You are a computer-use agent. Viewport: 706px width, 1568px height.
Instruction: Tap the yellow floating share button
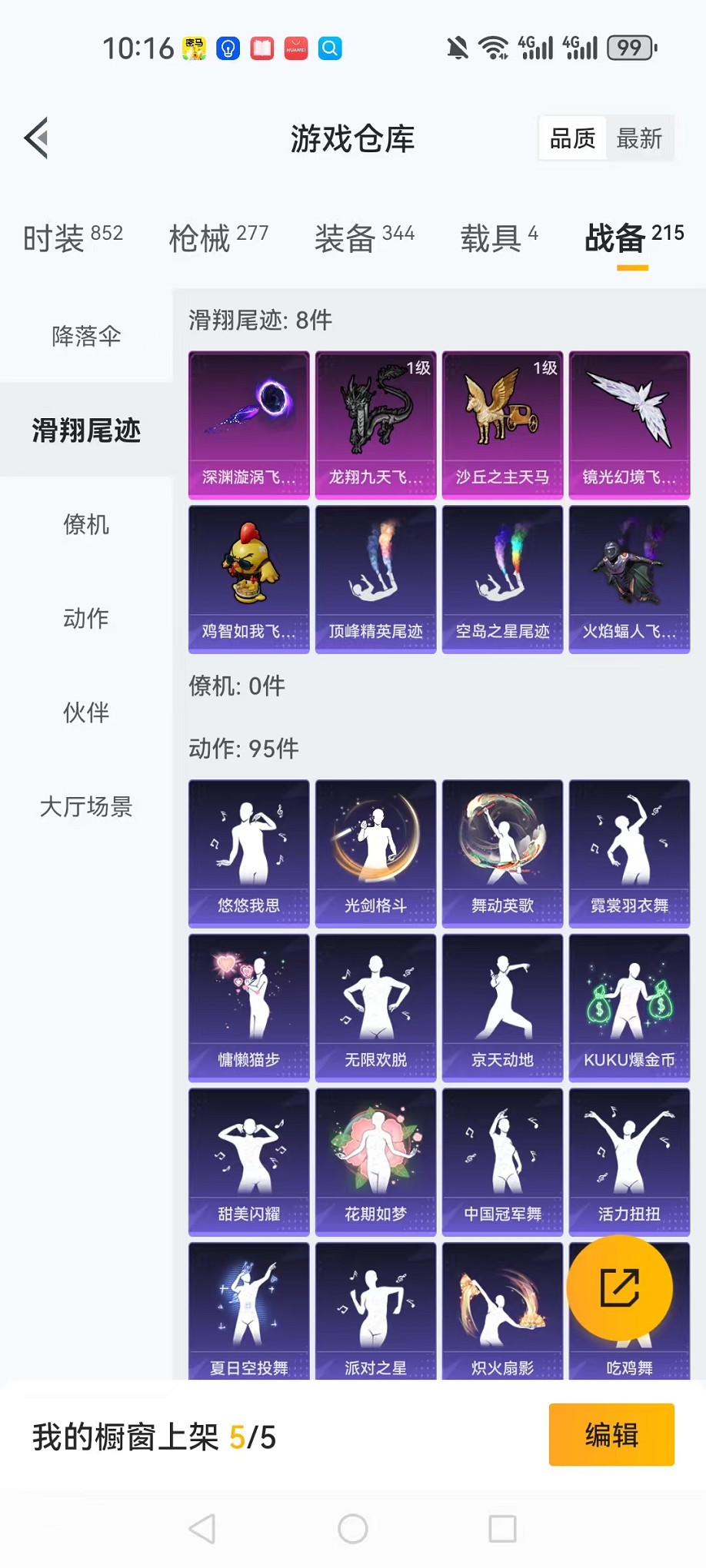[619, 1287]
